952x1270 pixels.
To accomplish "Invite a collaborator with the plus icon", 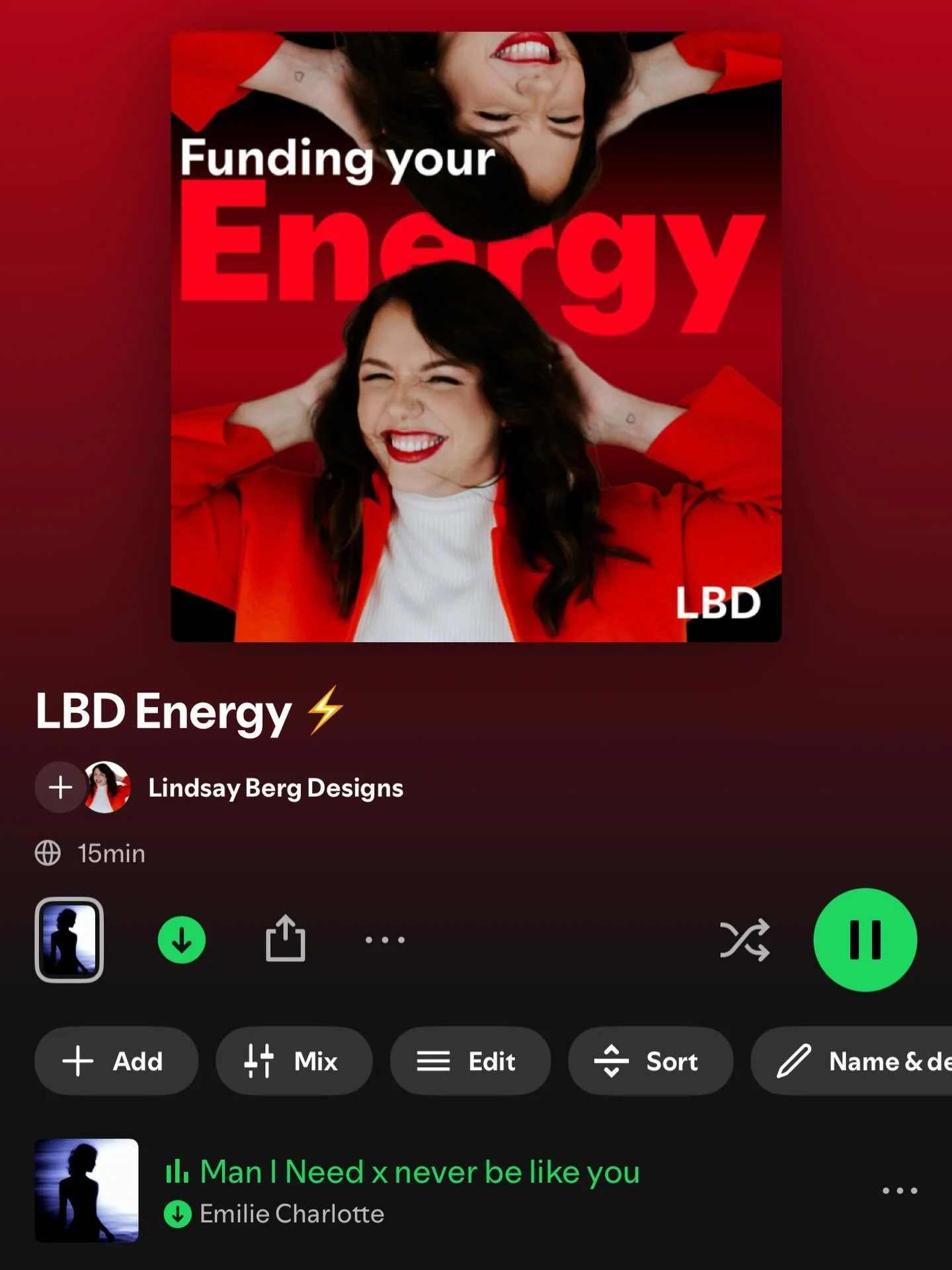I will 60,787.
